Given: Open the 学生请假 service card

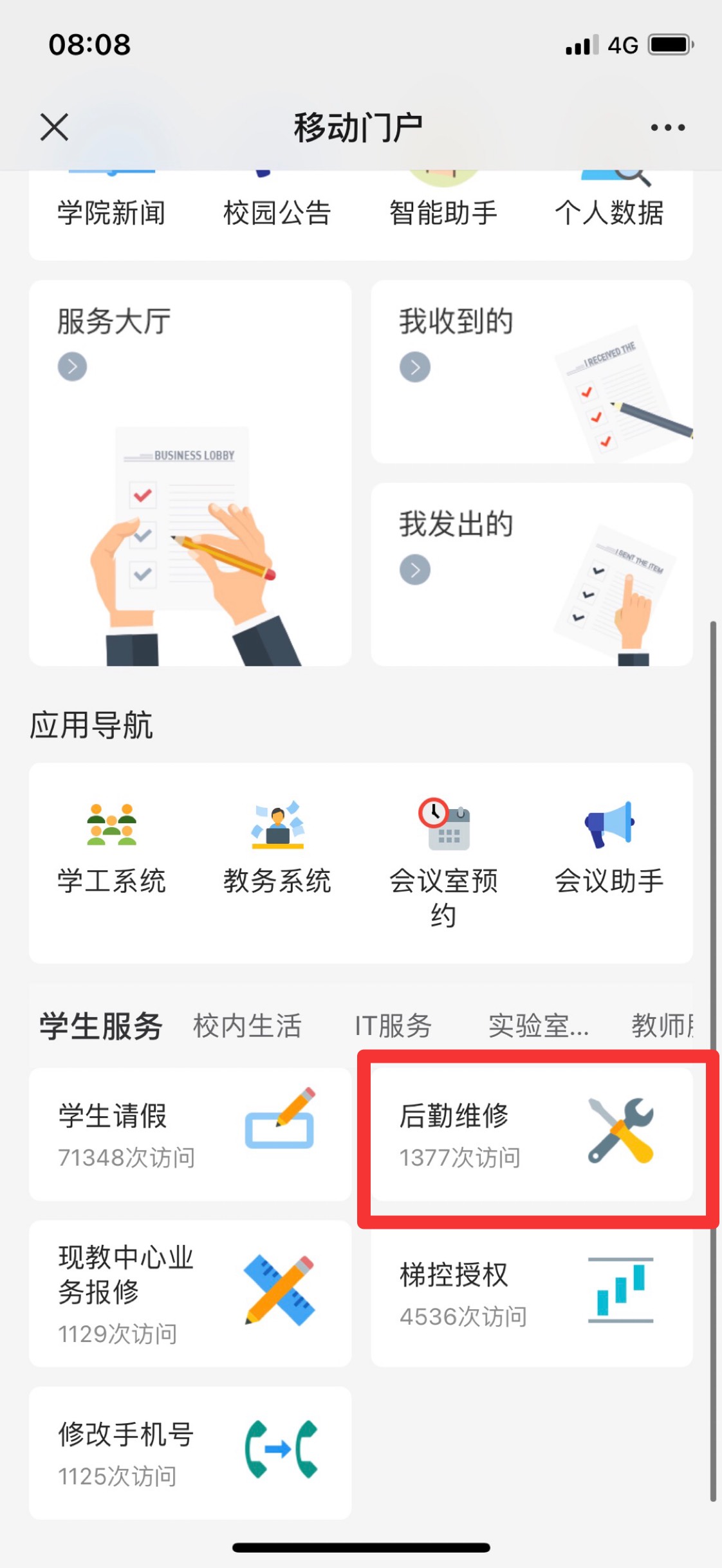Looking at the screenshot, I should [x=190, y=1134].
